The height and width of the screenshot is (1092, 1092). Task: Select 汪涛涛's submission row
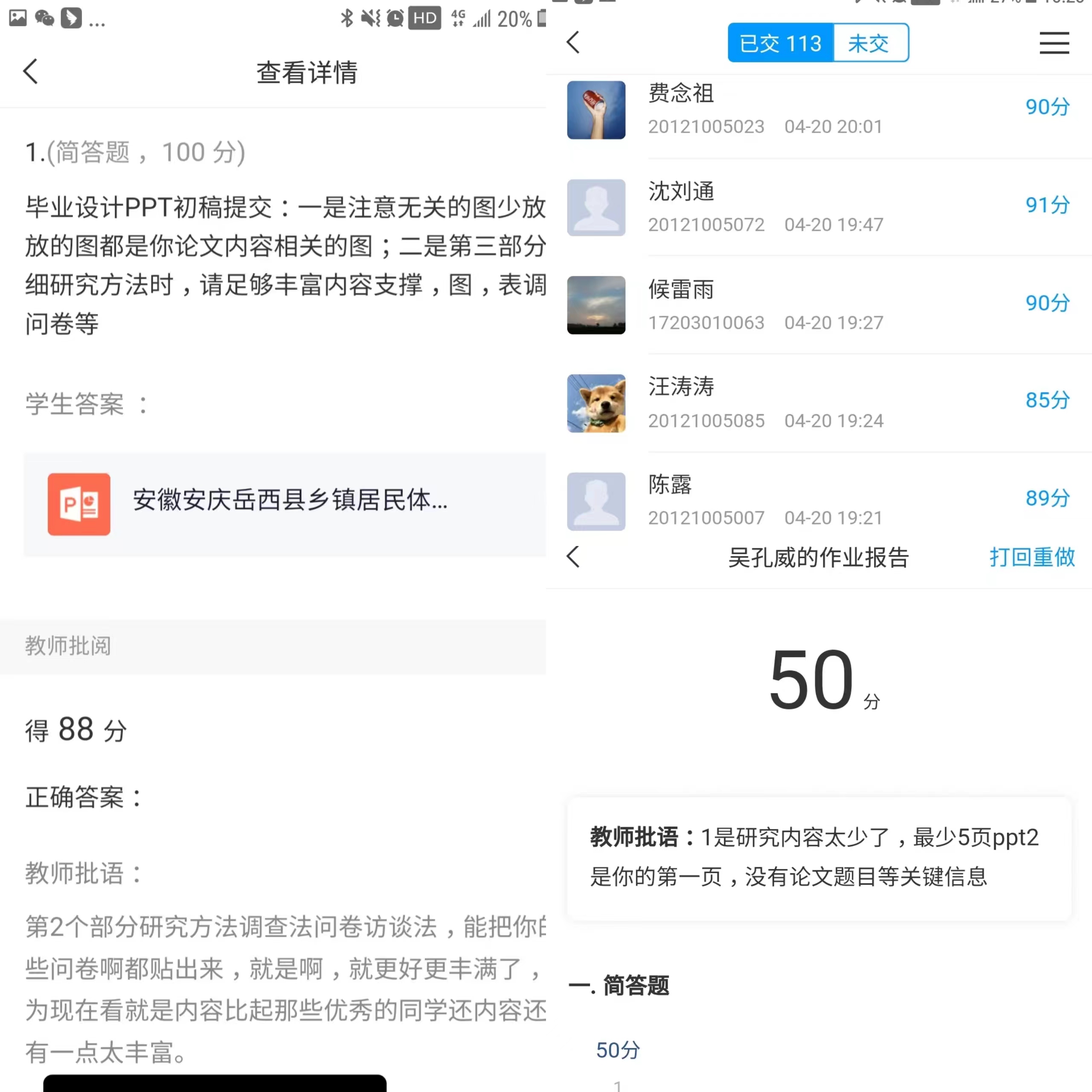[x=819, y=403]
